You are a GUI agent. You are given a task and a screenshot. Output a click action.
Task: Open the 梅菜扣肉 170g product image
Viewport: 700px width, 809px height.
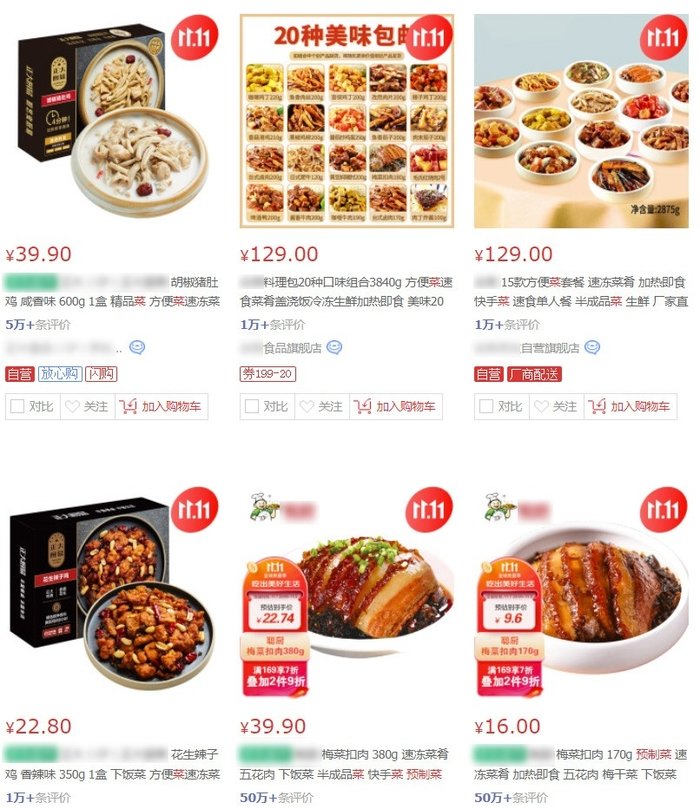[581, 593]
